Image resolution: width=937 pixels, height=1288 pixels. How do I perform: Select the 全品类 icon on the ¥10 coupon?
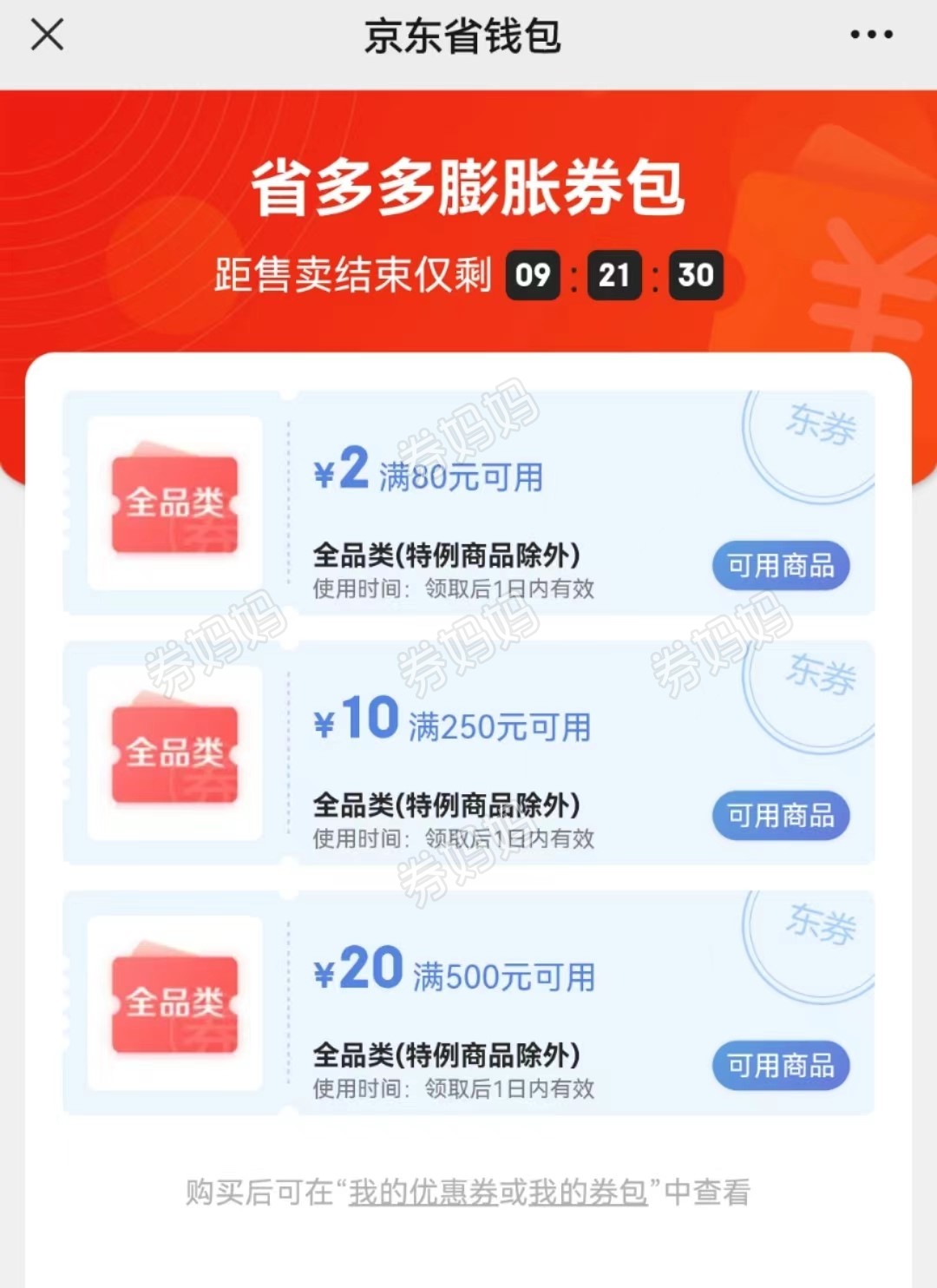coord(174,752)
